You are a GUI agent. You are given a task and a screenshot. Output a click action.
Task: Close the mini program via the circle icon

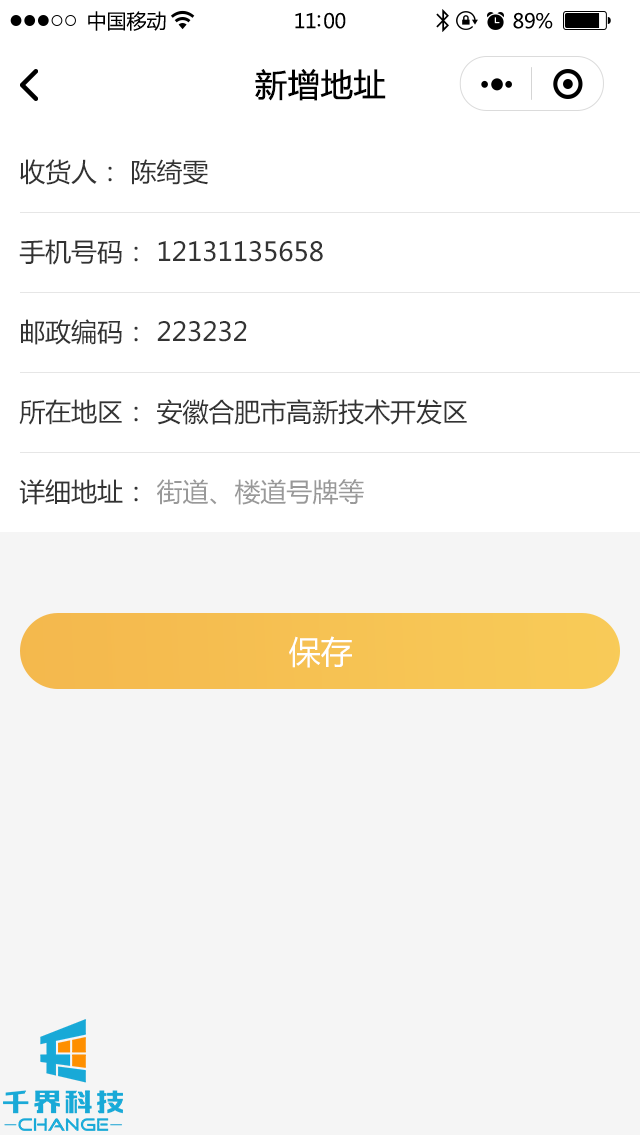pos(567,85)
